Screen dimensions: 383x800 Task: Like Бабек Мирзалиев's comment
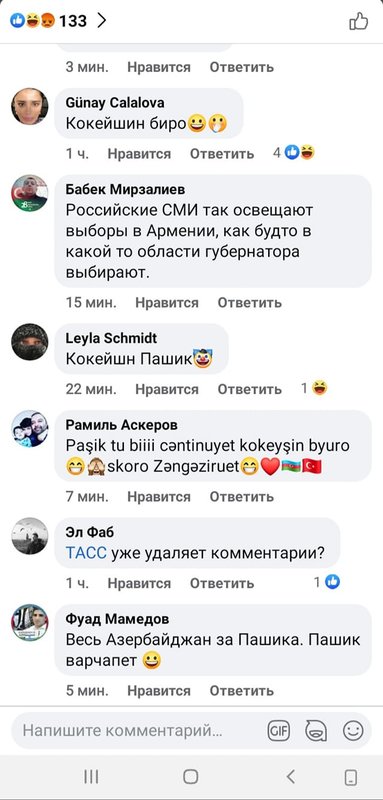tap(166, 303)
